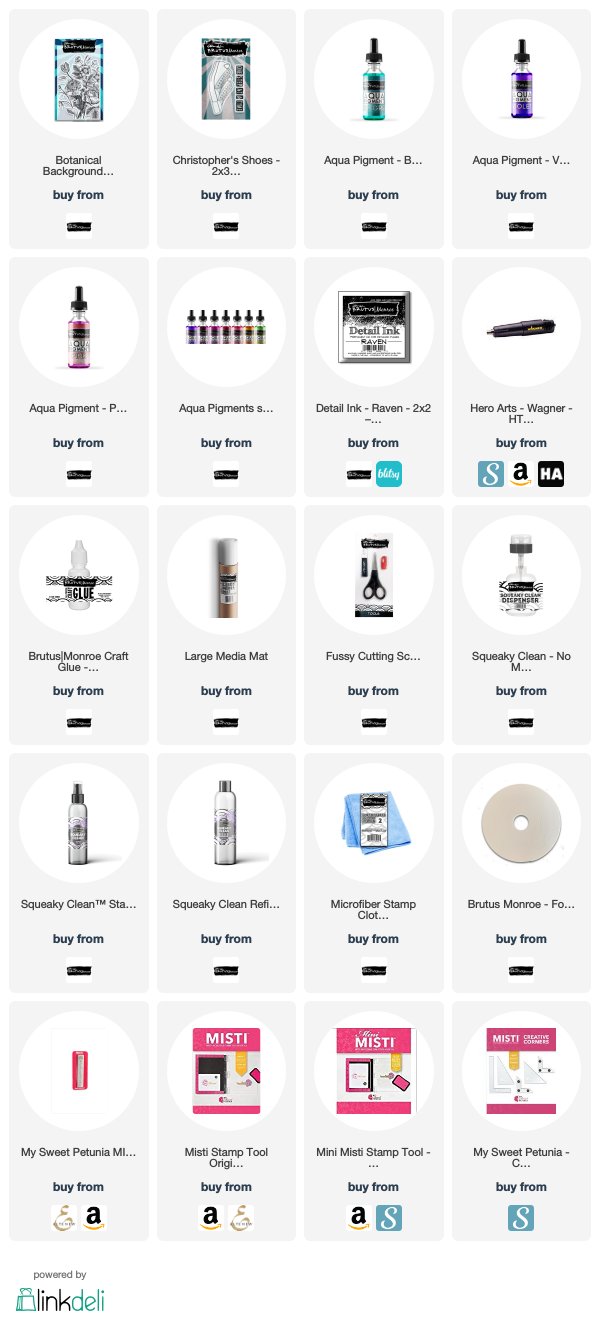This screenshot has width=600, height=1321.
Task: Tap the Blitsy store button under Detail Ink
Action: click(390, 474)
